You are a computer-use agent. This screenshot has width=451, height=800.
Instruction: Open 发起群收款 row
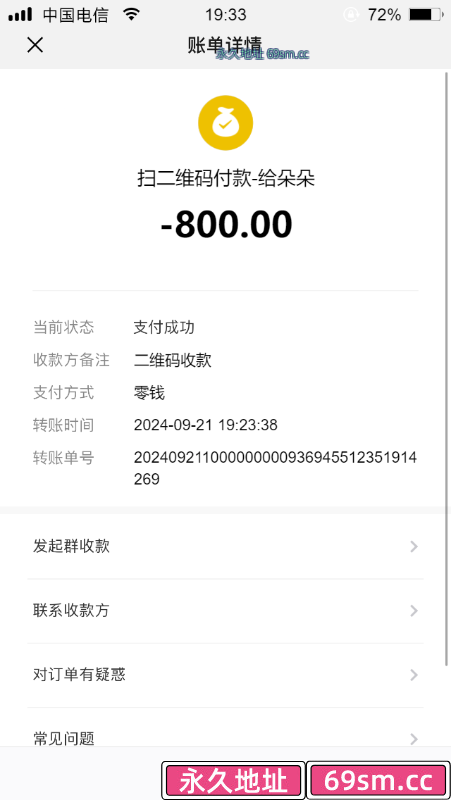[225, 546]
